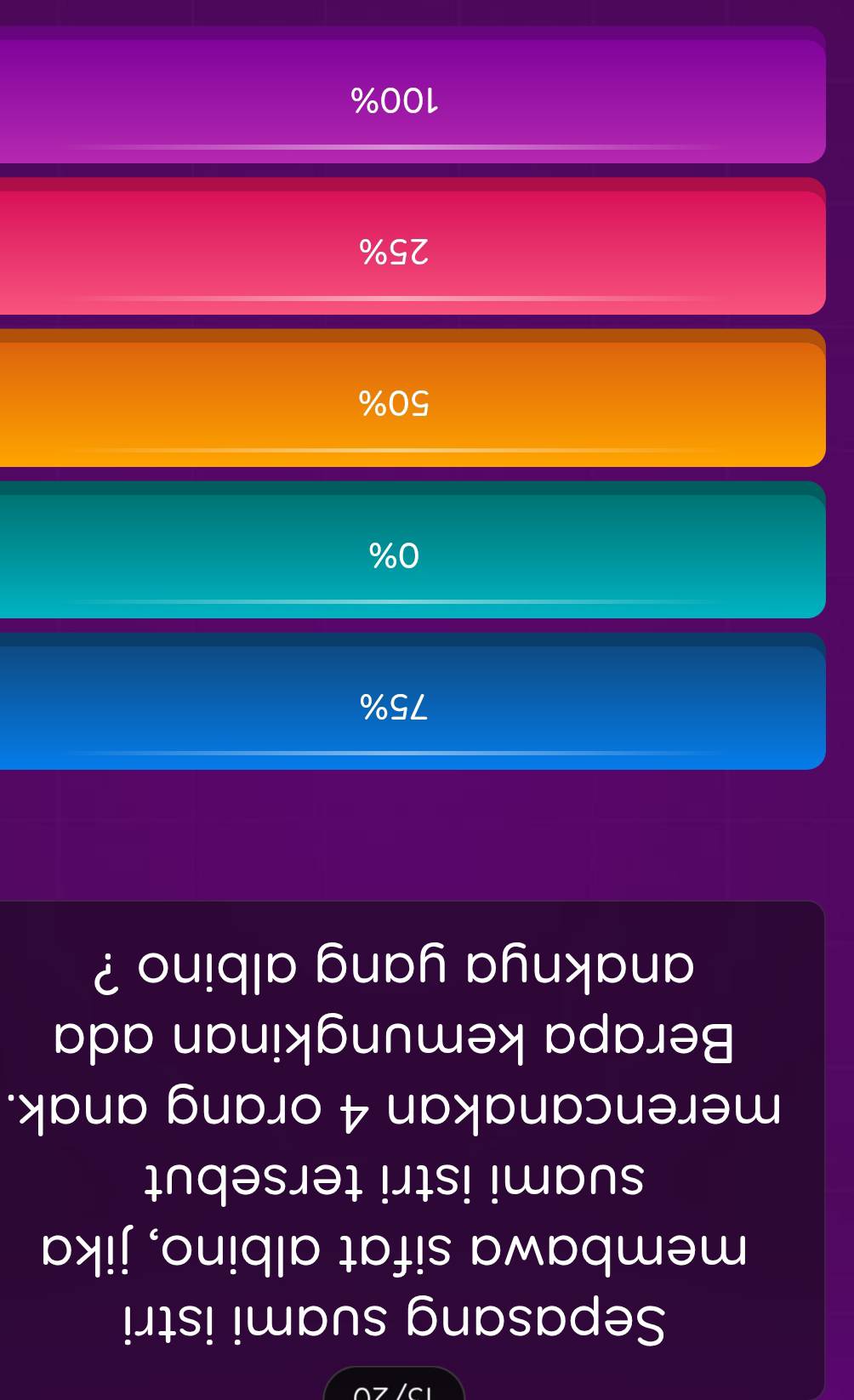
Task: Answer with the 75% option
Action: tap(395, 707)
